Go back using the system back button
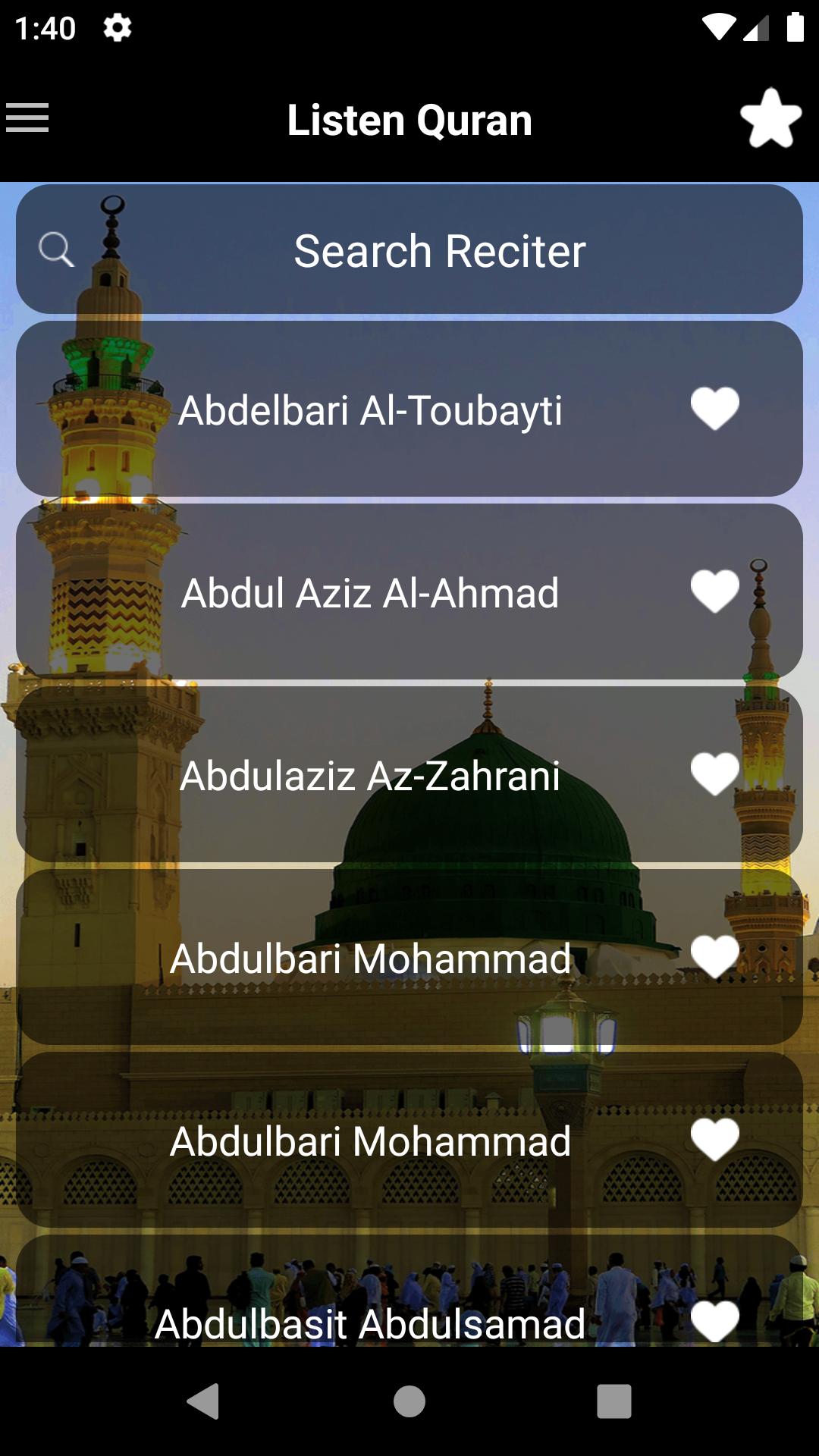The width and height of the screenshot is (819, 1456). (203, 1401)
